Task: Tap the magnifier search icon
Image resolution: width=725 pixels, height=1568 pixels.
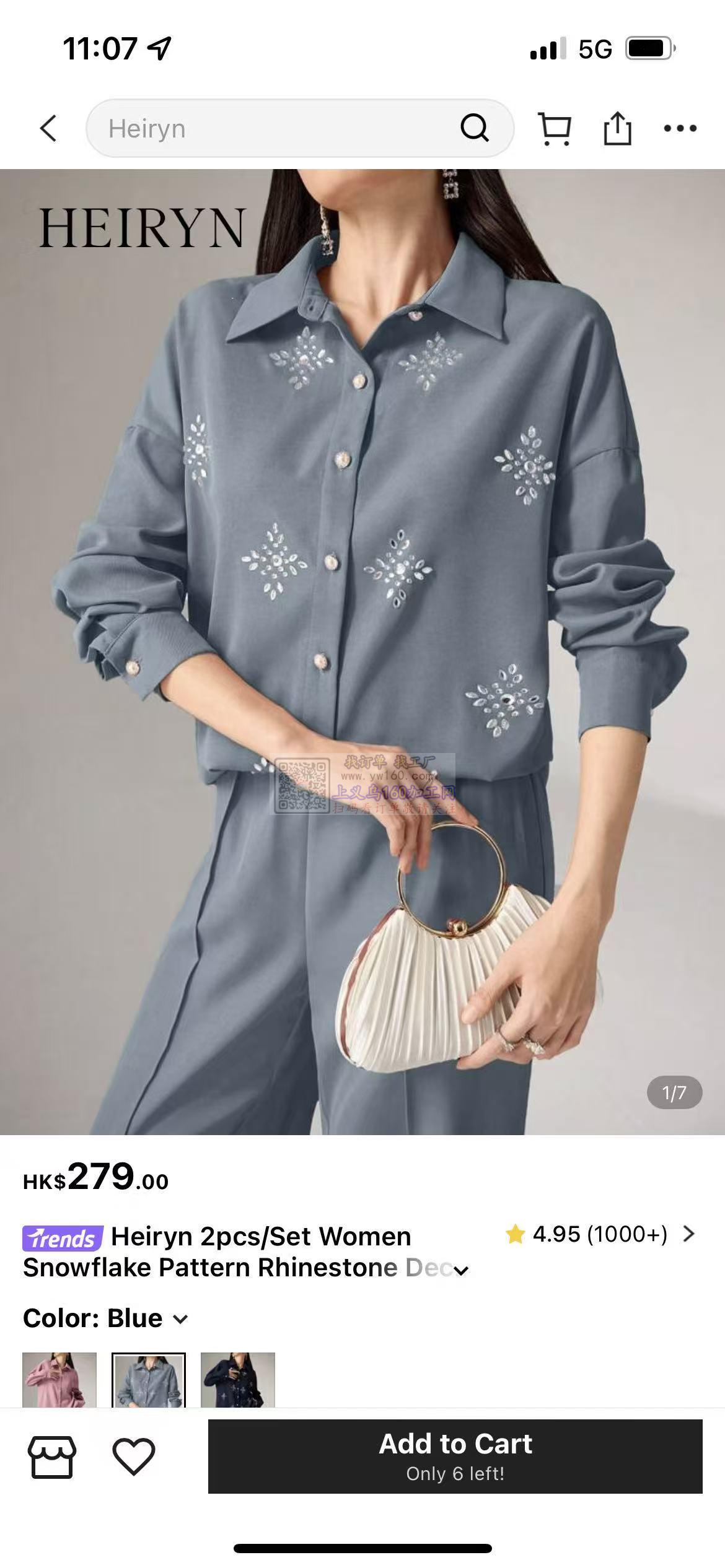Action: (x=475, y=128)
